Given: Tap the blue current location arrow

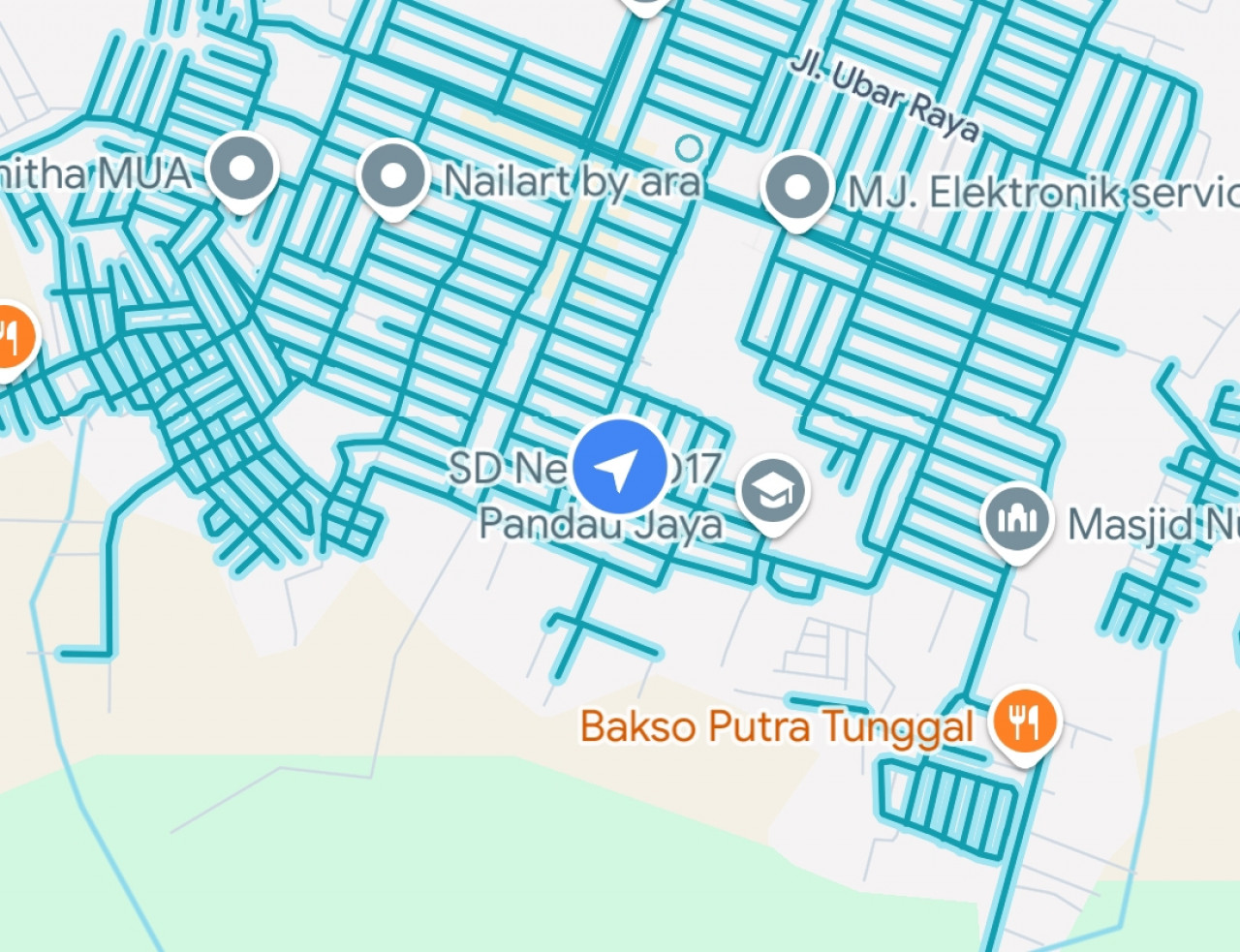Looking at the screenshot, I should pyautogui.click(x=620, y=468).
